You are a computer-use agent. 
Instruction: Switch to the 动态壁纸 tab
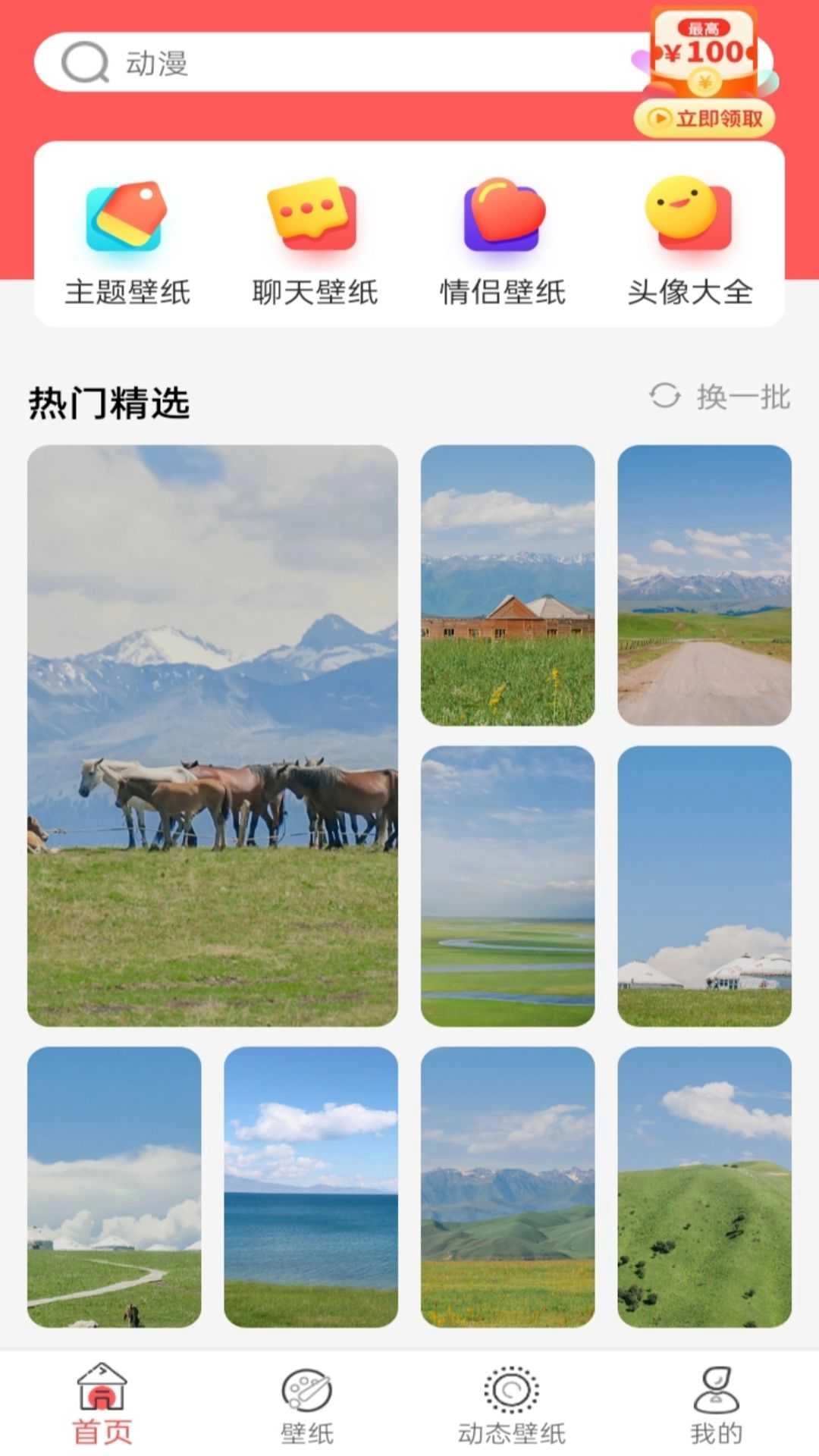(512, 1404)
